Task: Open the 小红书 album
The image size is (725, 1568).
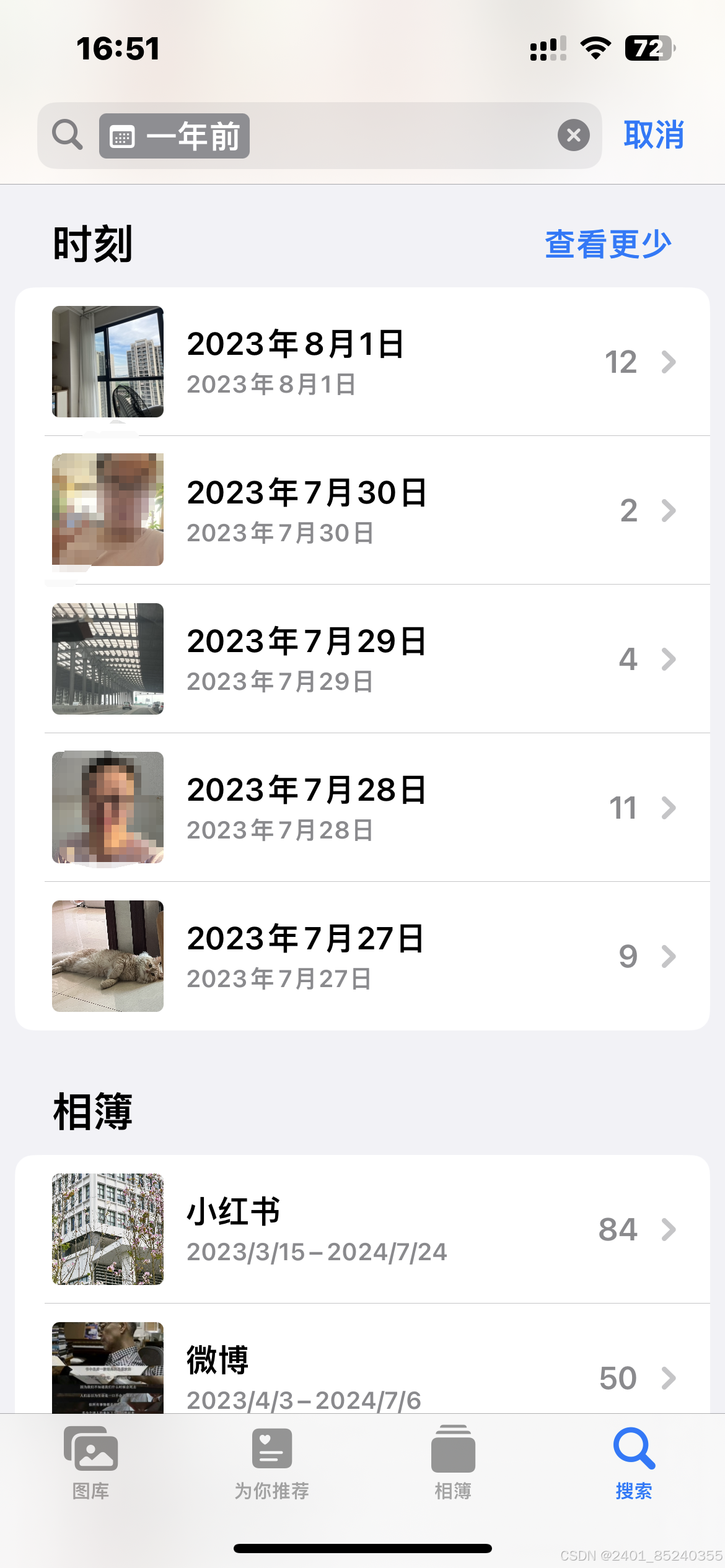Action: pos(362,1229)
